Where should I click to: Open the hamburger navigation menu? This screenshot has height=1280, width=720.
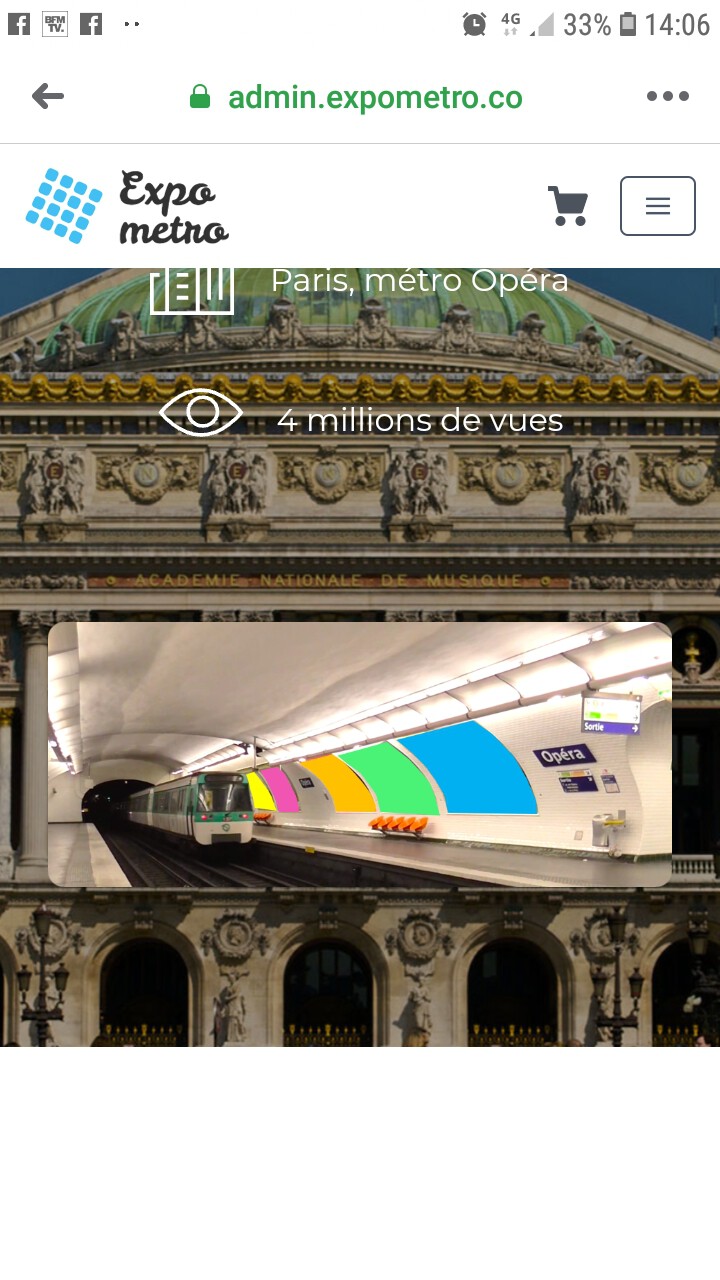657,206
